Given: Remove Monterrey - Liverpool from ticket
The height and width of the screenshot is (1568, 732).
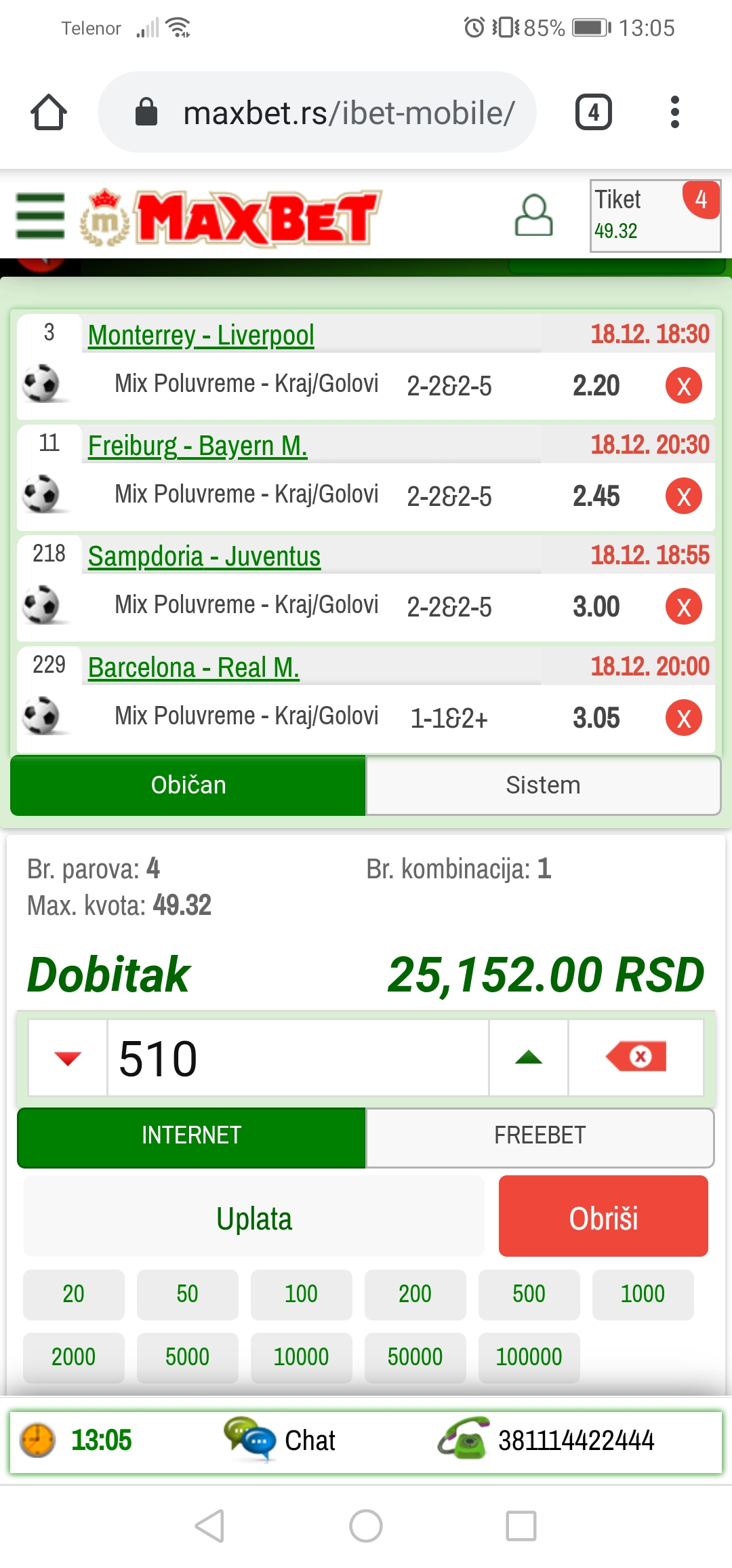Looking at the screenshot, I should tap(683, 386).
